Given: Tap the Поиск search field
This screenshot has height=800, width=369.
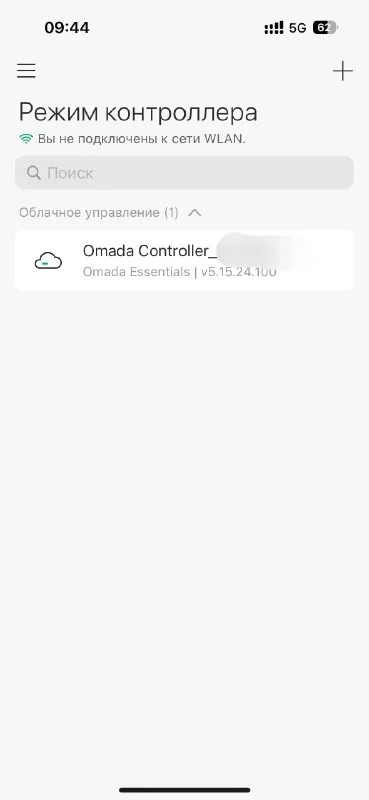Looking at the screenshot, I should (x=184, y=173).
